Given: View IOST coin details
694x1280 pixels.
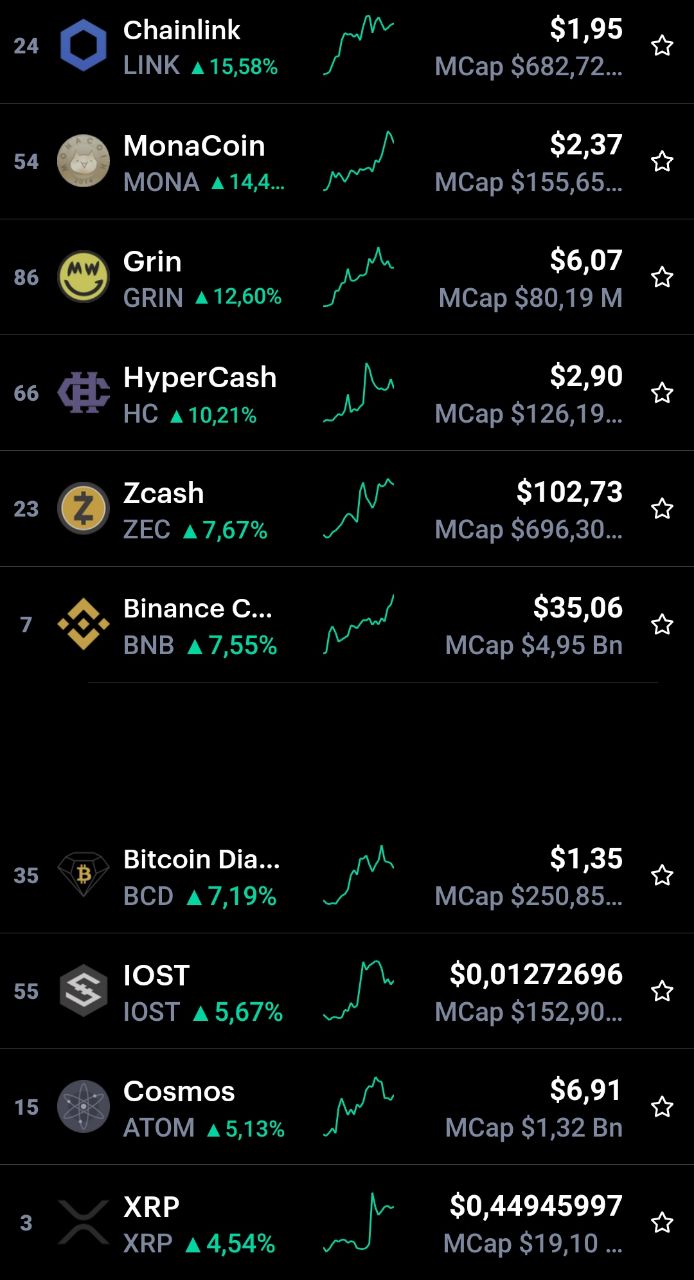Looking at the screenshot, I should (347, 991).
